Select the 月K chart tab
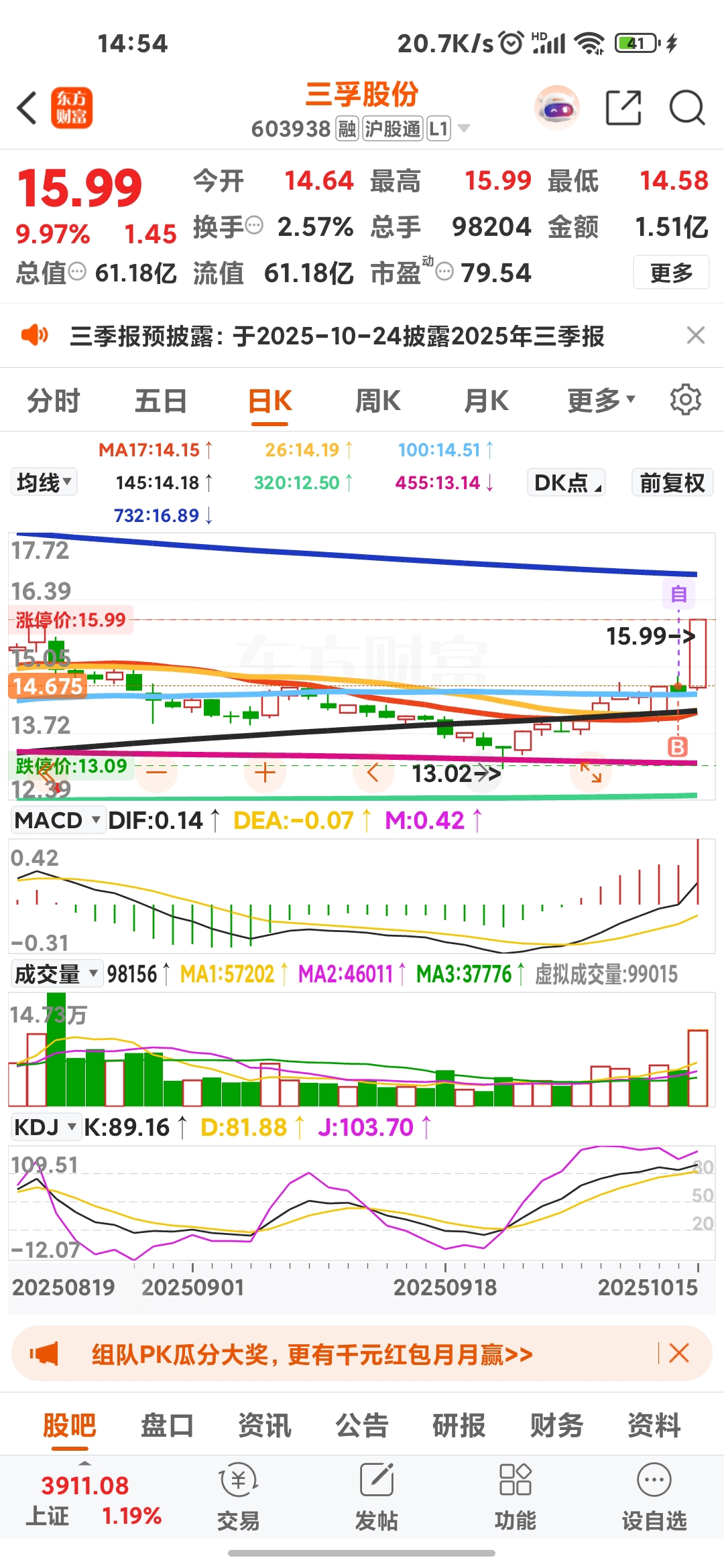The width and height of the screenshot is (724, 1568). pyautogui.click(x=487, y=401)
